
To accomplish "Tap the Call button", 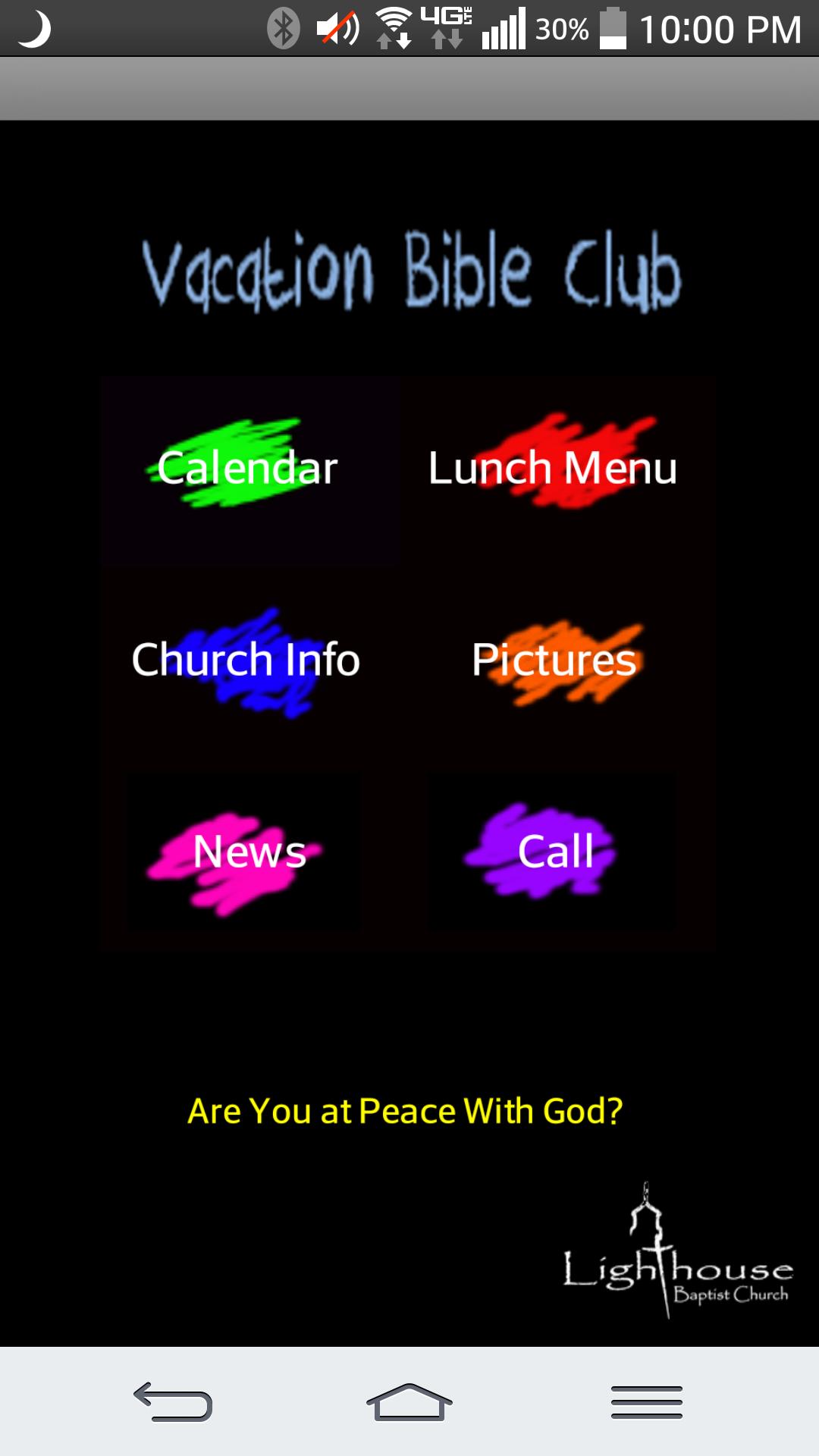I will 554,852.
